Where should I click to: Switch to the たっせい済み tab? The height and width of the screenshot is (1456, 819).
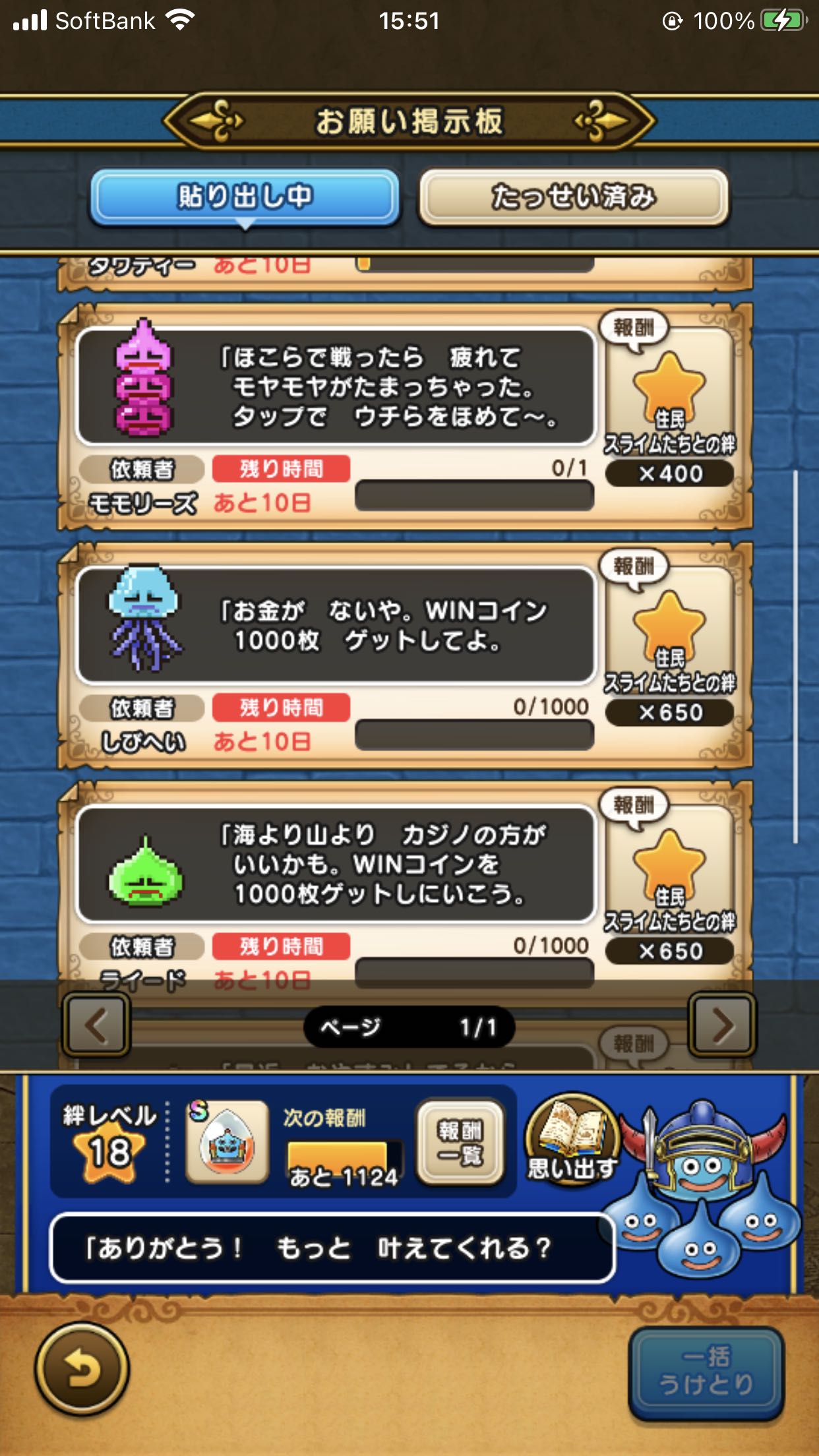tap(573, 197)
